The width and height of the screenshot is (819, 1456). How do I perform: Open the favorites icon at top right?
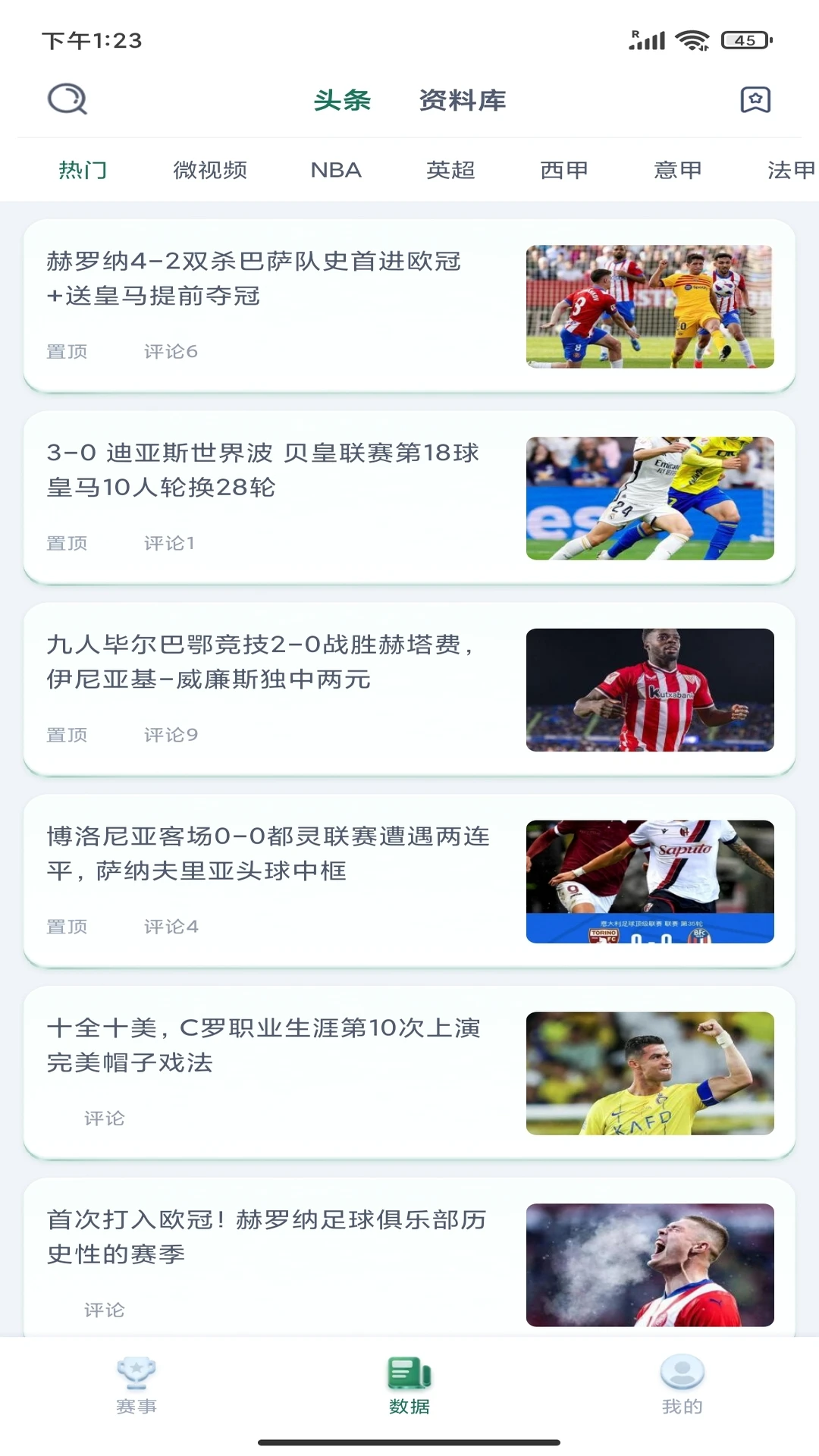tap(755, 99)
